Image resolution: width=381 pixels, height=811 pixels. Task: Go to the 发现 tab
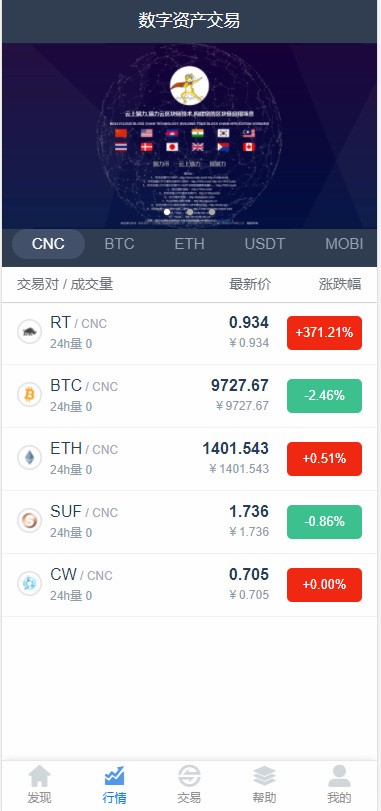pyautogui.click(x=40, y=785)
